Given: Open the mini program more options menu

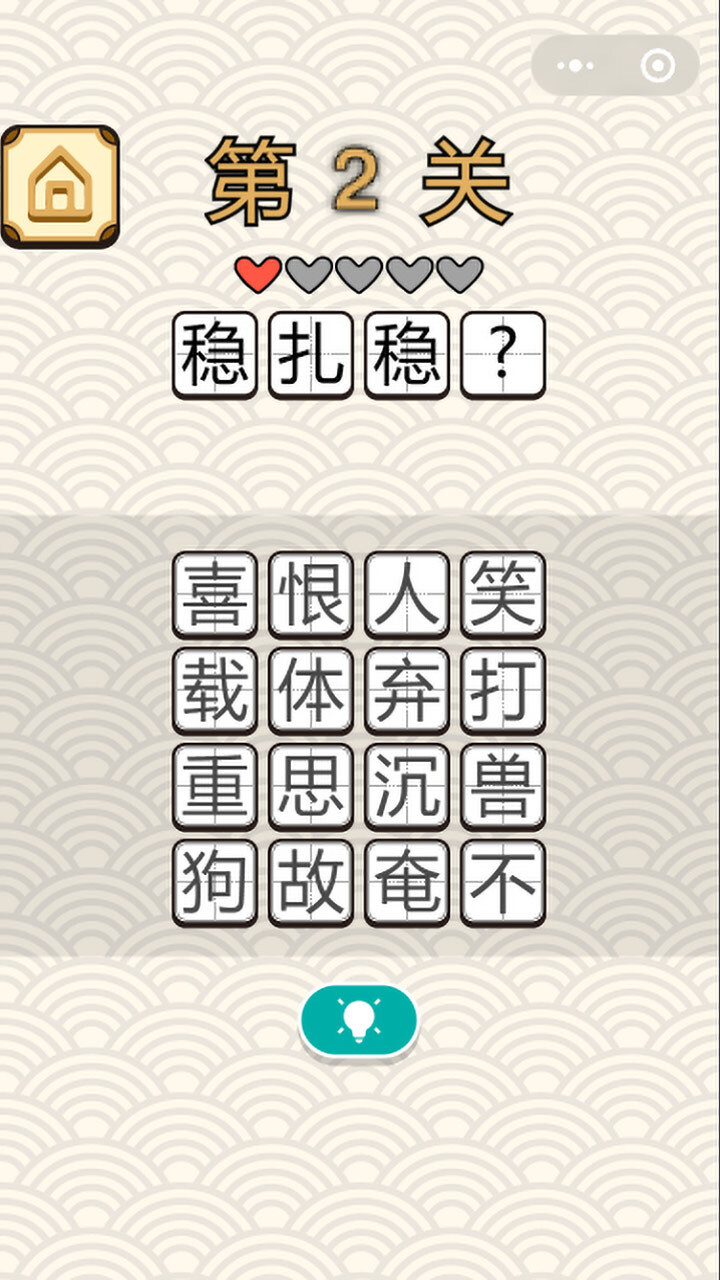Looking at the screenshot, I should coord(575,66).
